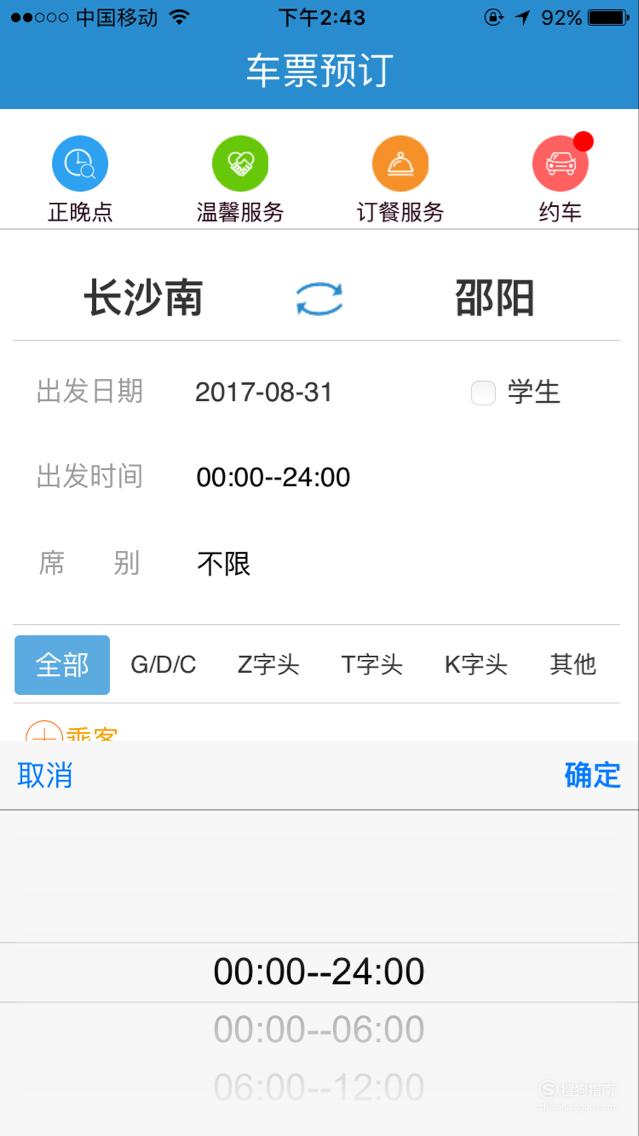The width and height of the screenshot is (639, 1136).
Task: Select the departure date 2017-08-31
Action: point(264,392)
